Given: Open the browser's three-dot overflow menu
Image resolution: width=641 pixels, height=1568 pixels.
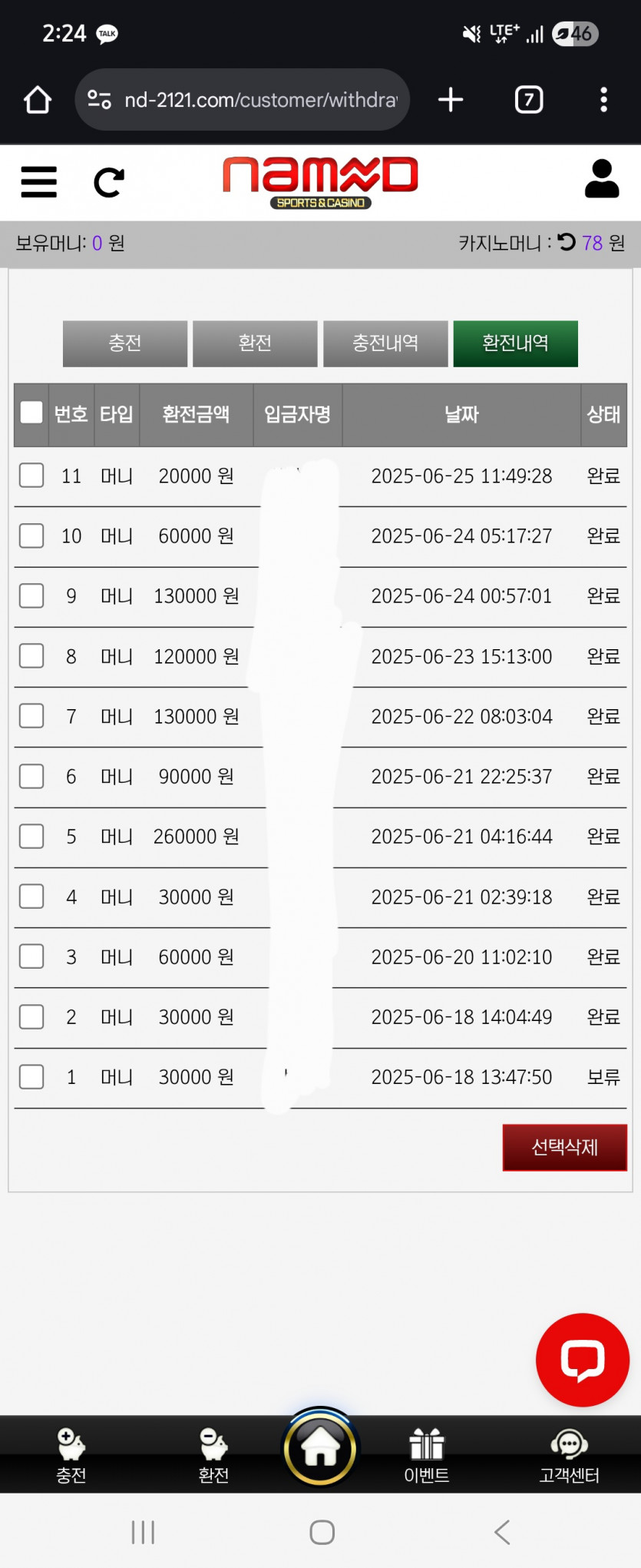Looking at the screenshot, I should point(603,100).
